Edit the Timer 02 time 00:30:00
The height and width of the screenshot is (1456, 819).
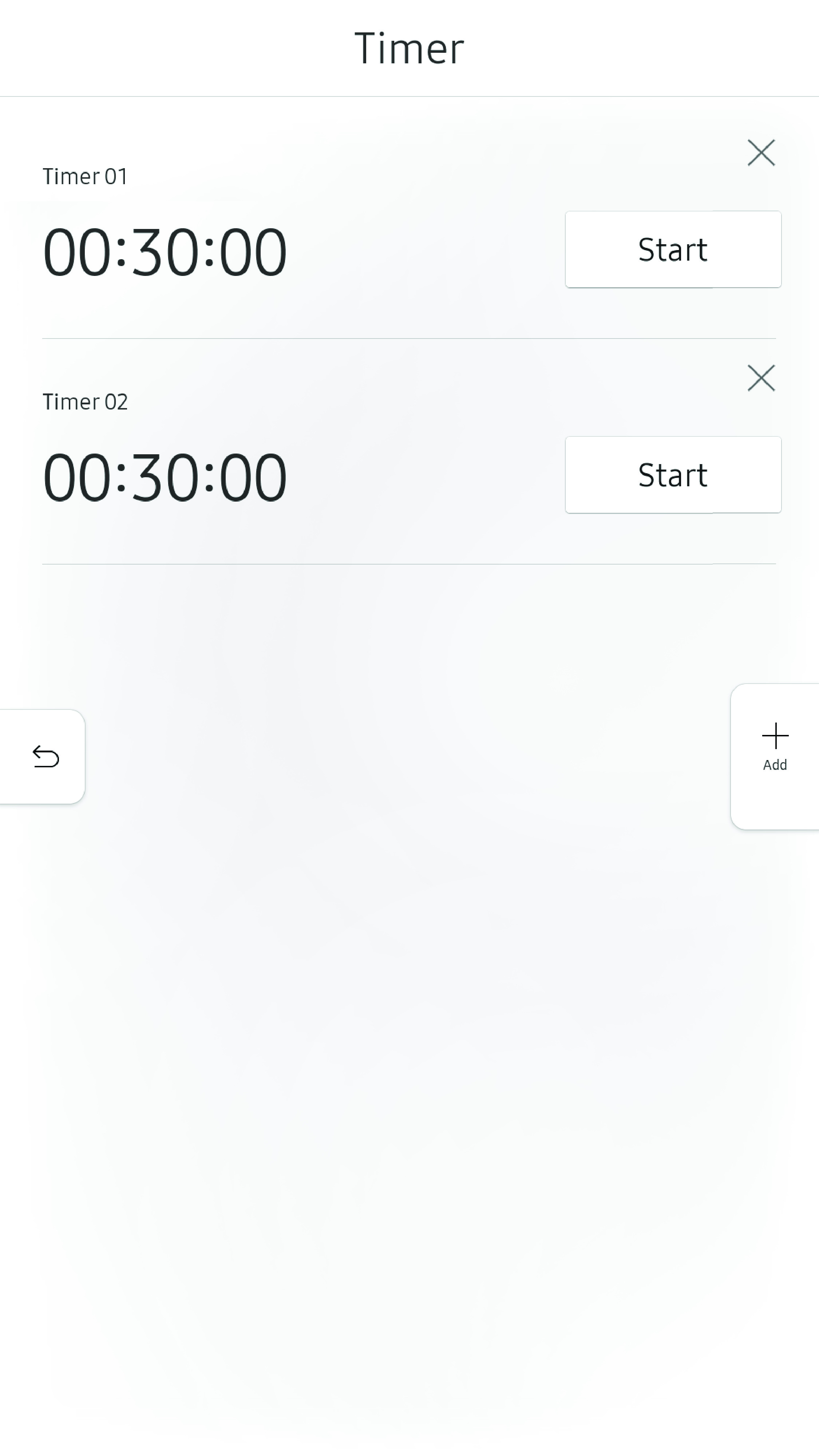tap(165, 478)
